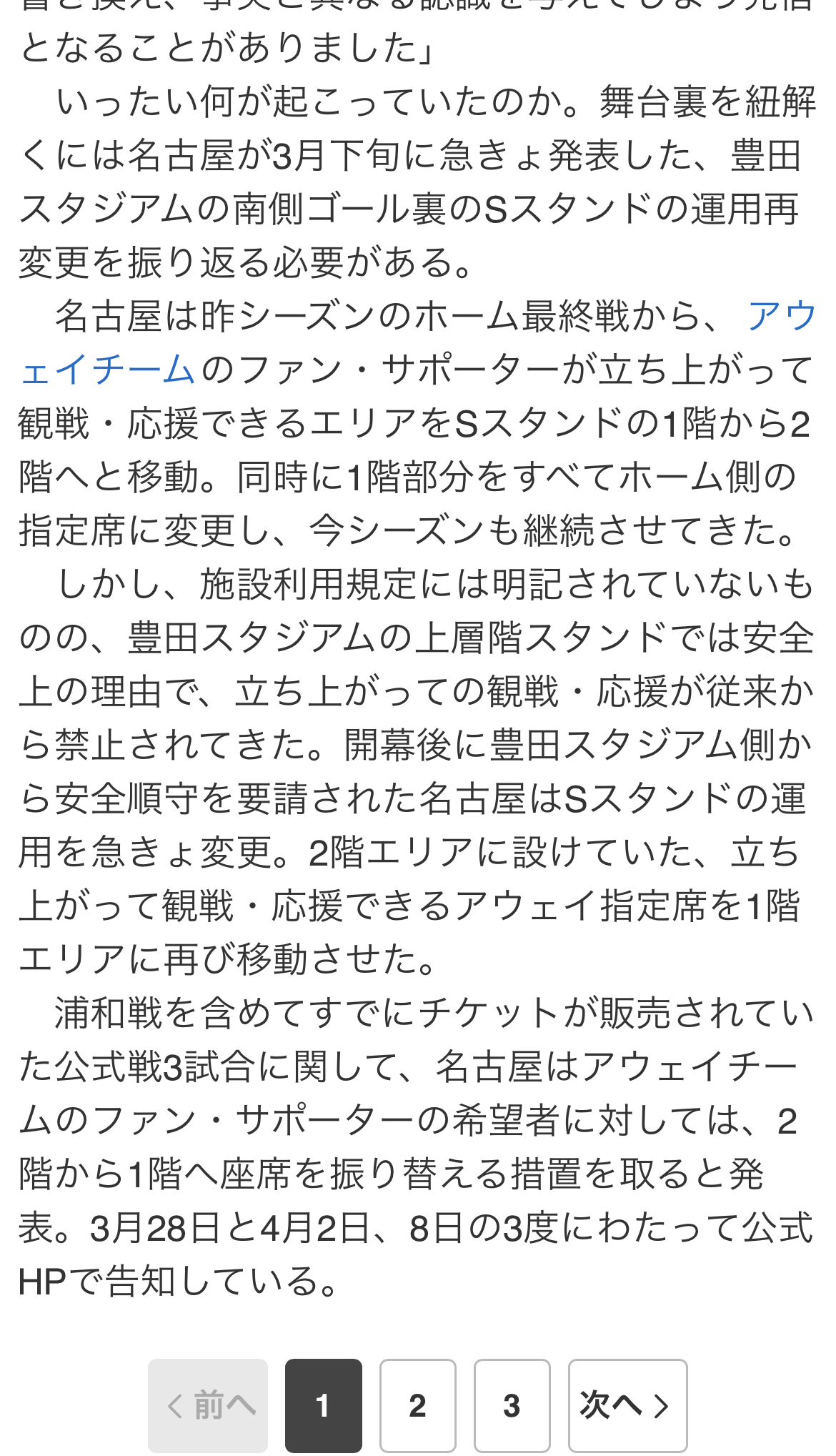This screenshot has width=836, height=1456.
Task: Jump to page 3 of the article
Action: 512,1405
